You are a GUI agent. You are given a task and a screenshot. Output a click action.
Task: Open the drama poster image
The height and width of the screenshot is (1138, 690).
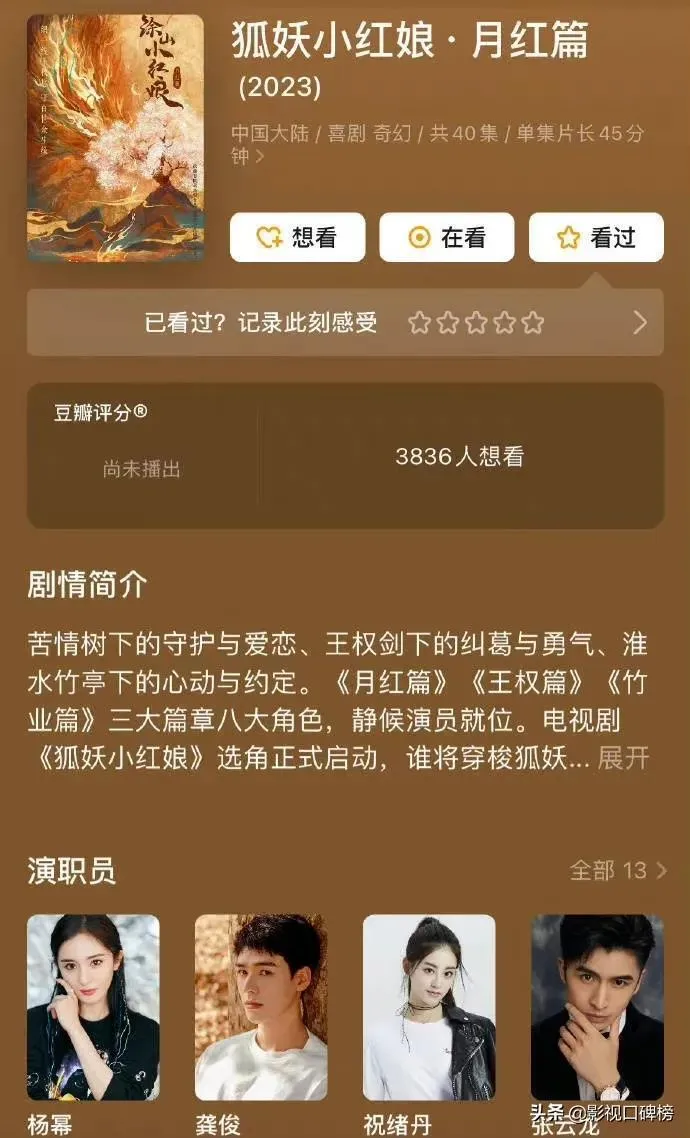(x=115, y=138)
